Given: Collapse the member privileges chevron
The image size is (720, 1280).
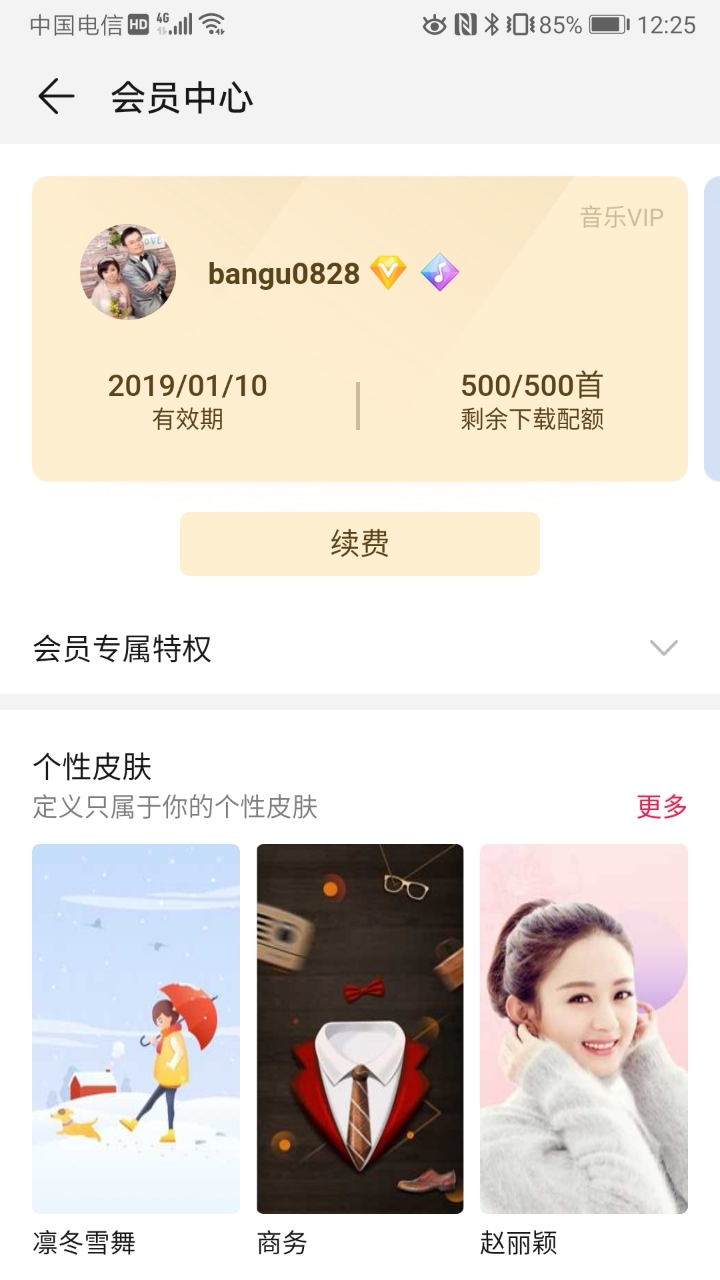Looking at the screenshot, I should 663,649.
